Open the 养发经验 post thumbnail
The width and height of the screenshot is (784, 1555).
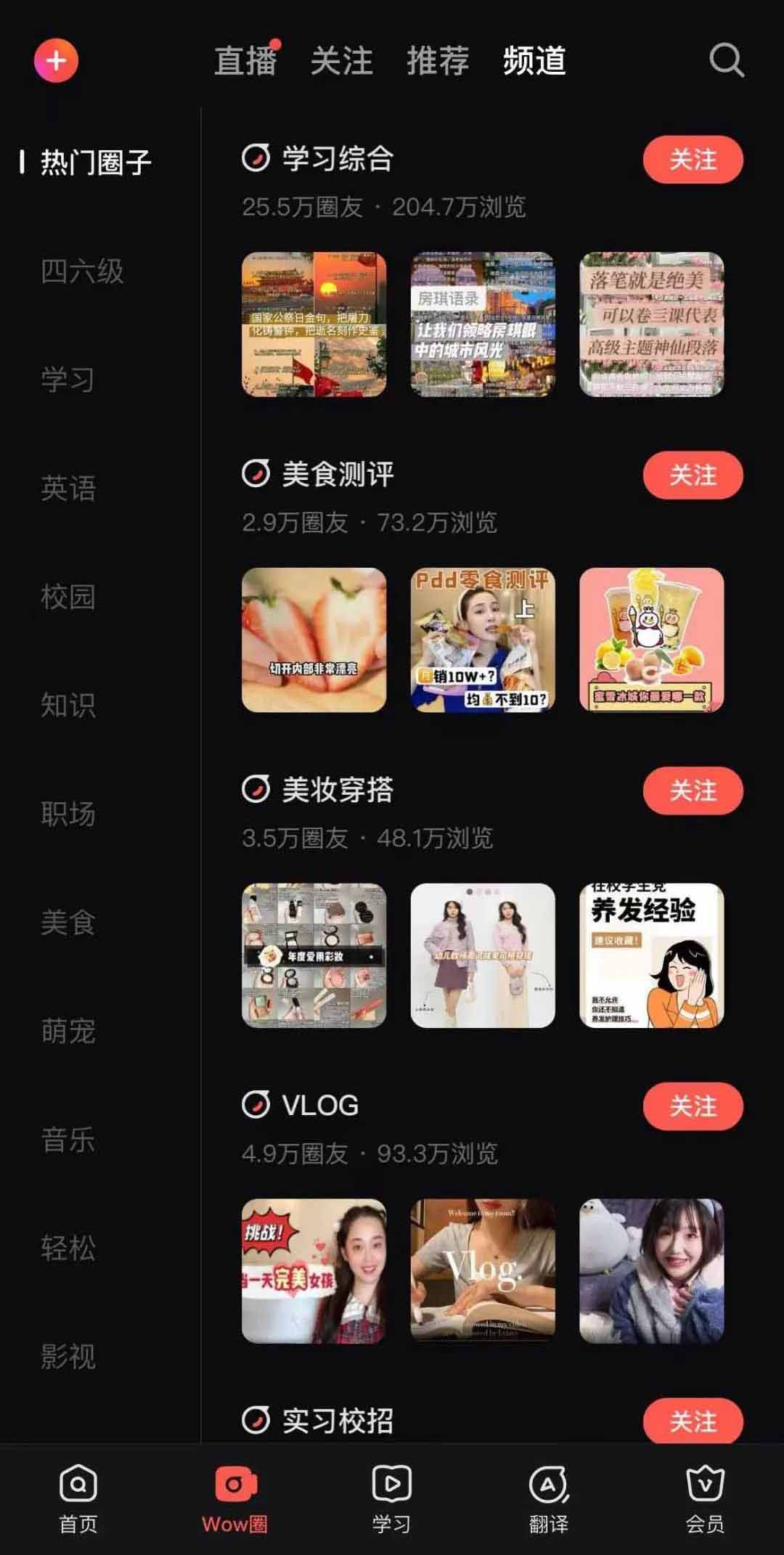(651, 955)
